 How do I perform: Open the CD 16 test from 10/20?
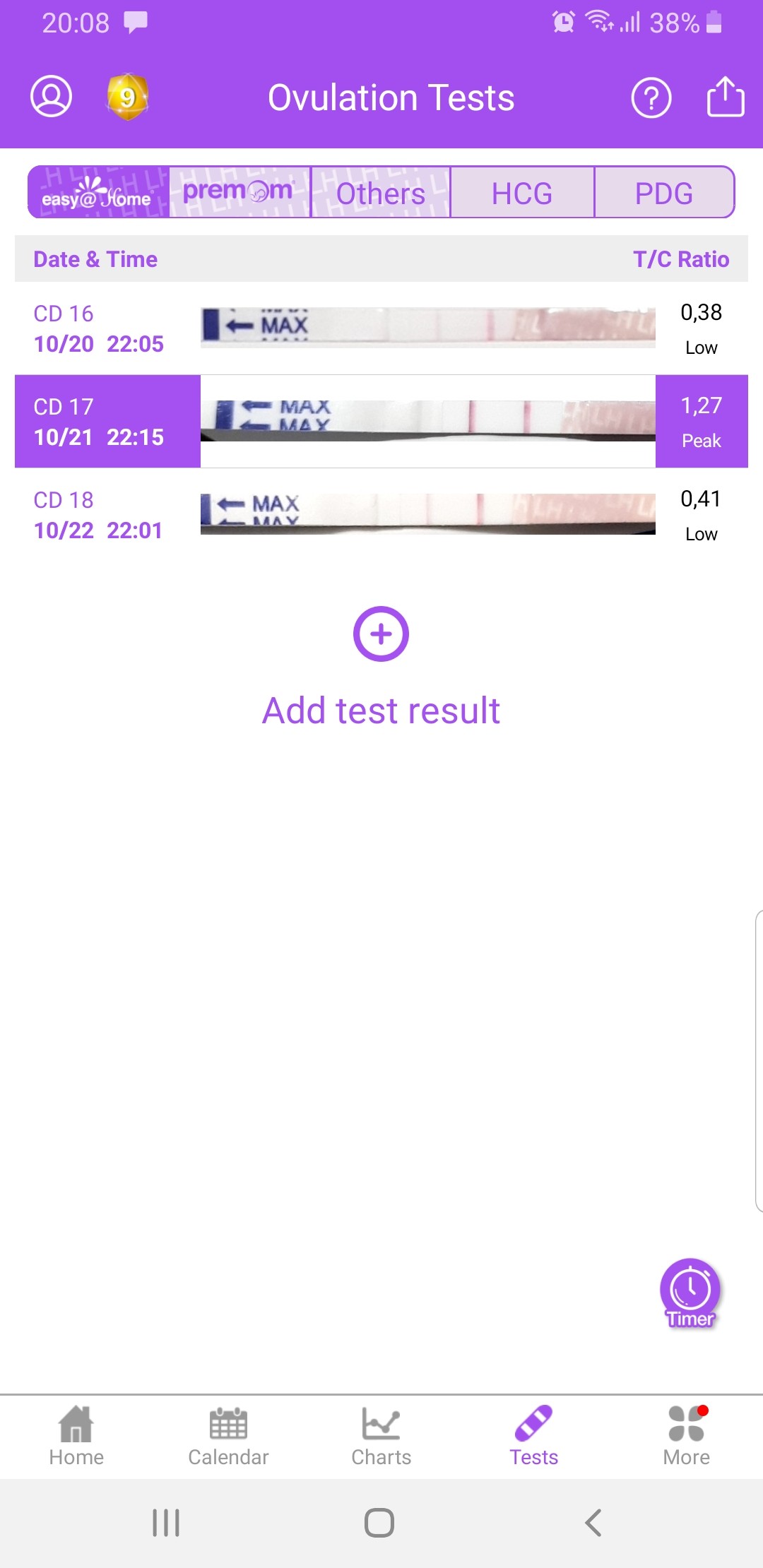tap(381, 328)
